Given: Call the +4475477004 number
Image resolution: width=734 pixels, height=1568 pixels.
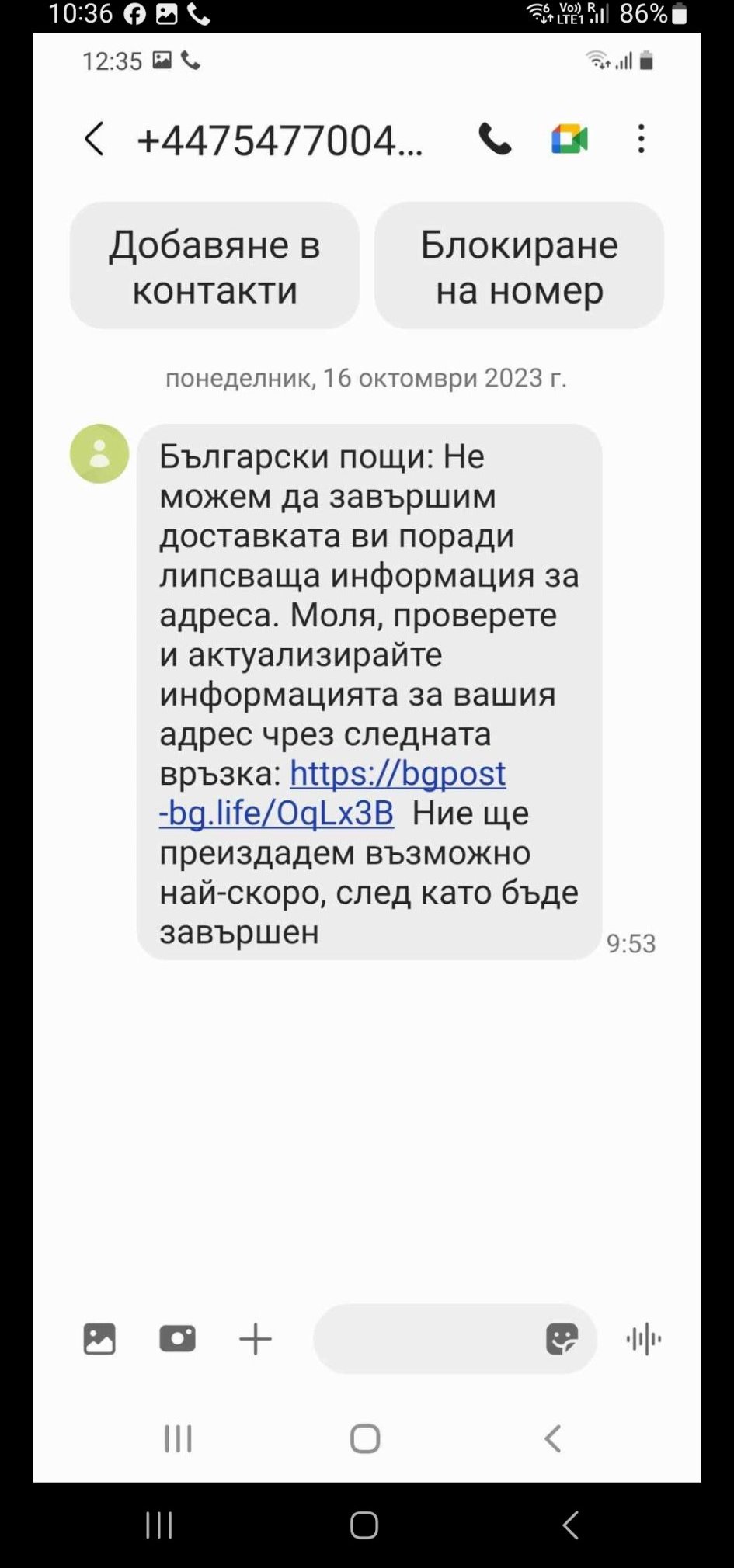Looking at the screenshot, I should pyautogui.click(x=495, y=140).
